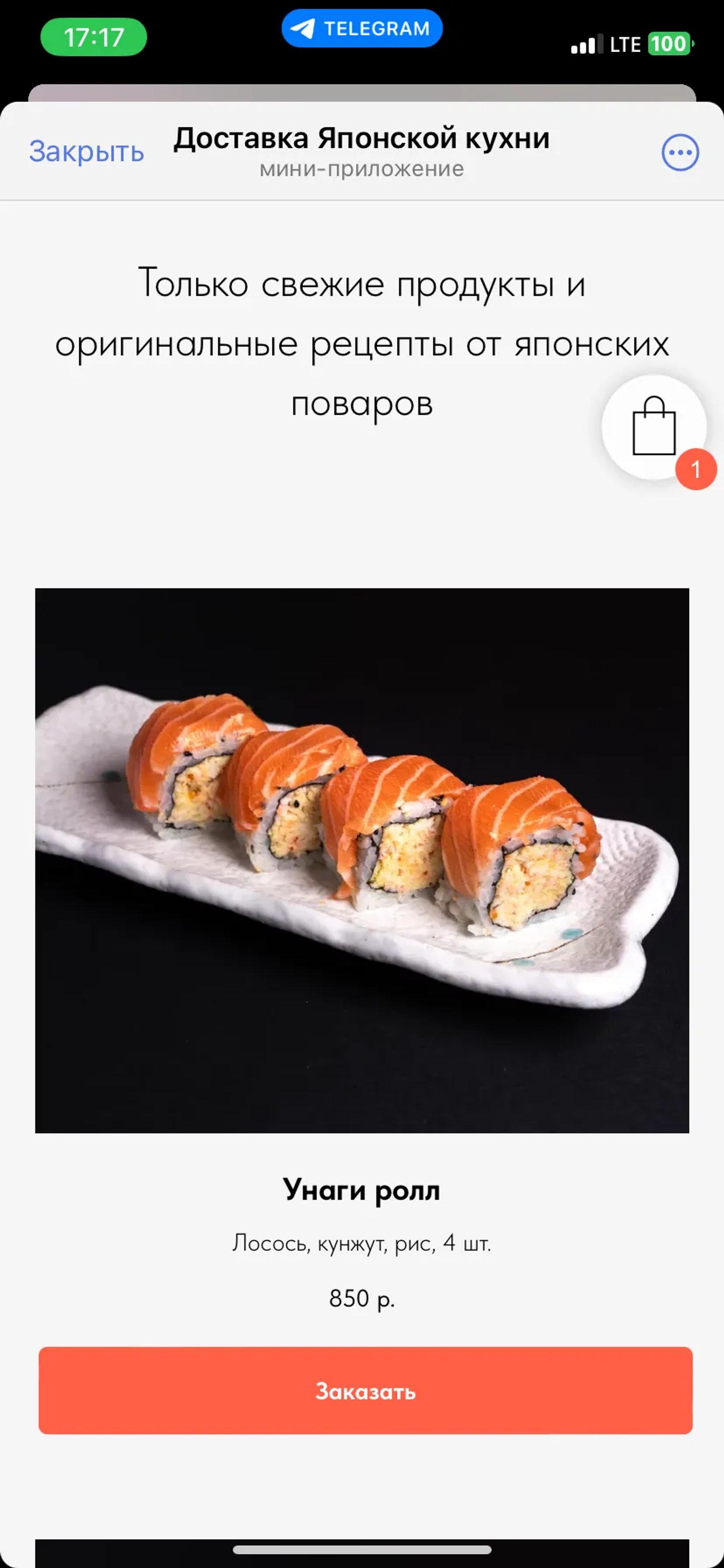Screen dimensions: 724x1568
Task: Return to Telegram via the status pill
Action: (362, 29)
